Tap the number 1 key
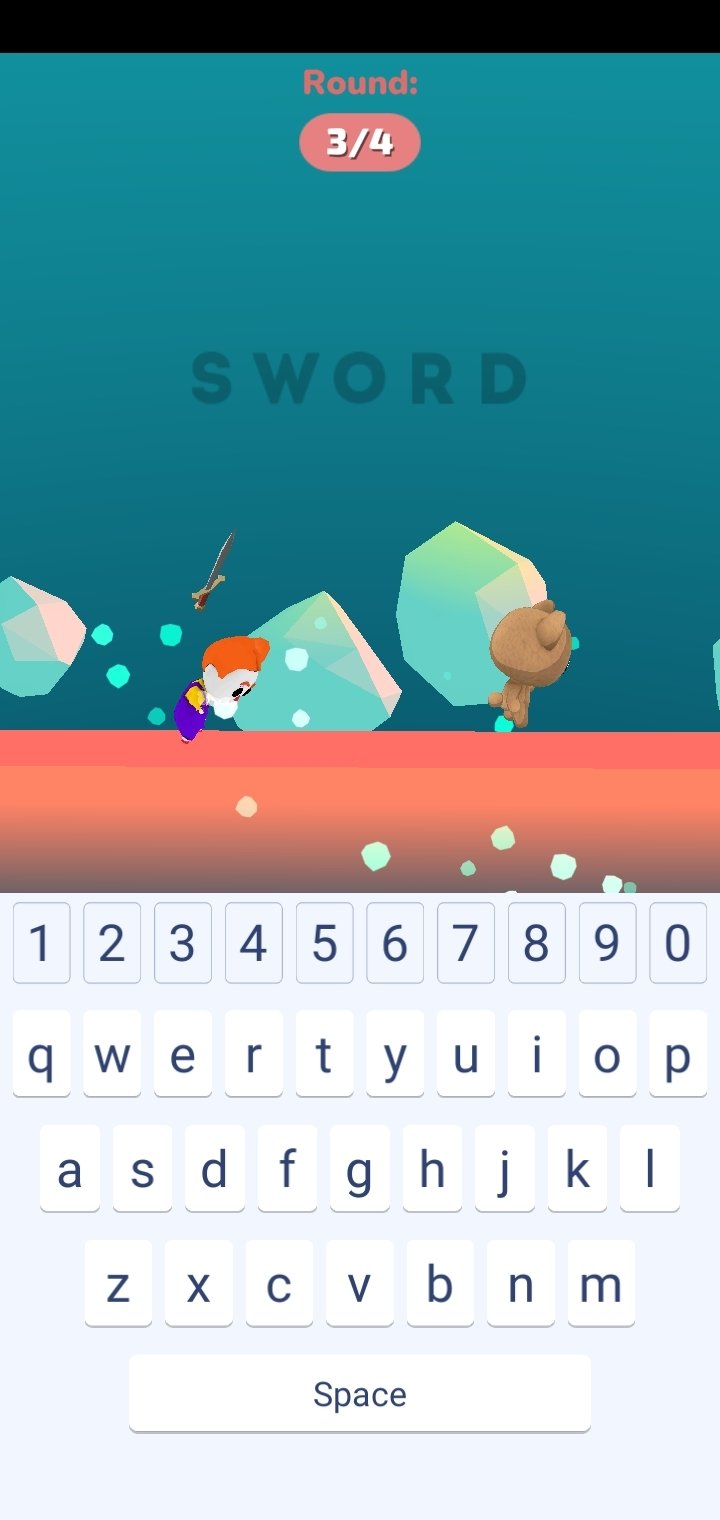This screenshot has height=1520, width=720. pyautogui.click(x=41, y=943)
